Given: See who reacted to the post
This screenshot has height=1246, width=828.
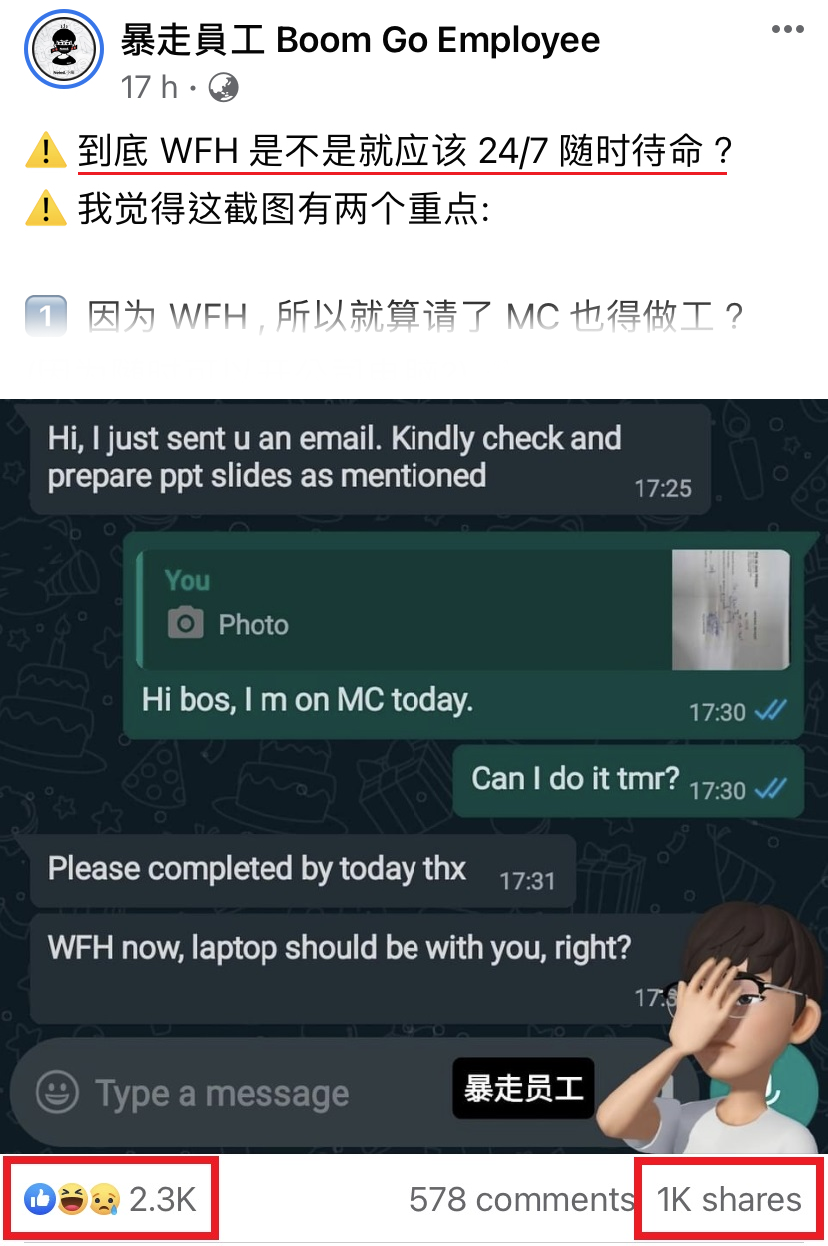Looking at the screenshot, I should coord(112,1199).
